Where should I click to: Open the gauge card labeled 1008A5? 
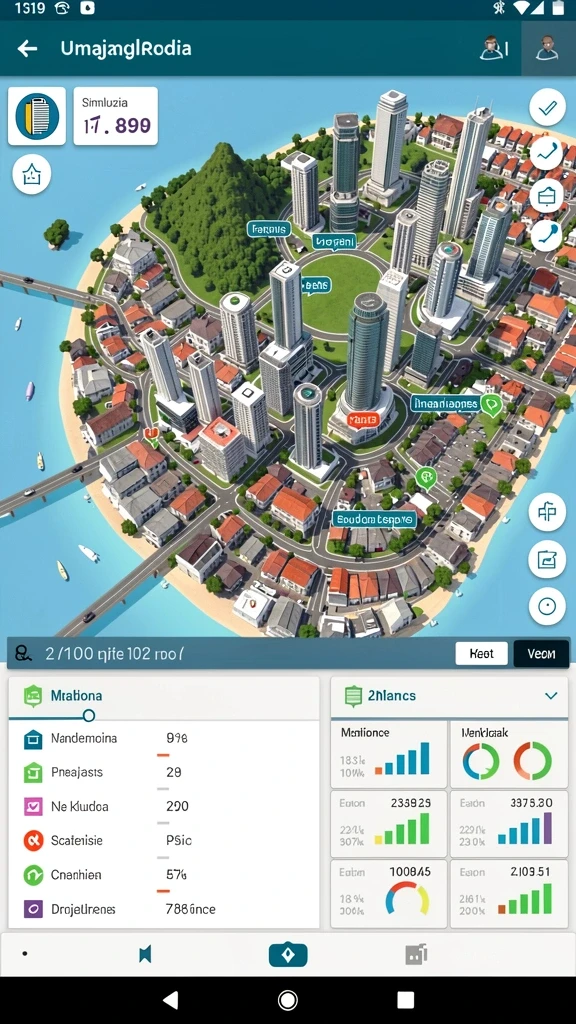click(389, 893)
